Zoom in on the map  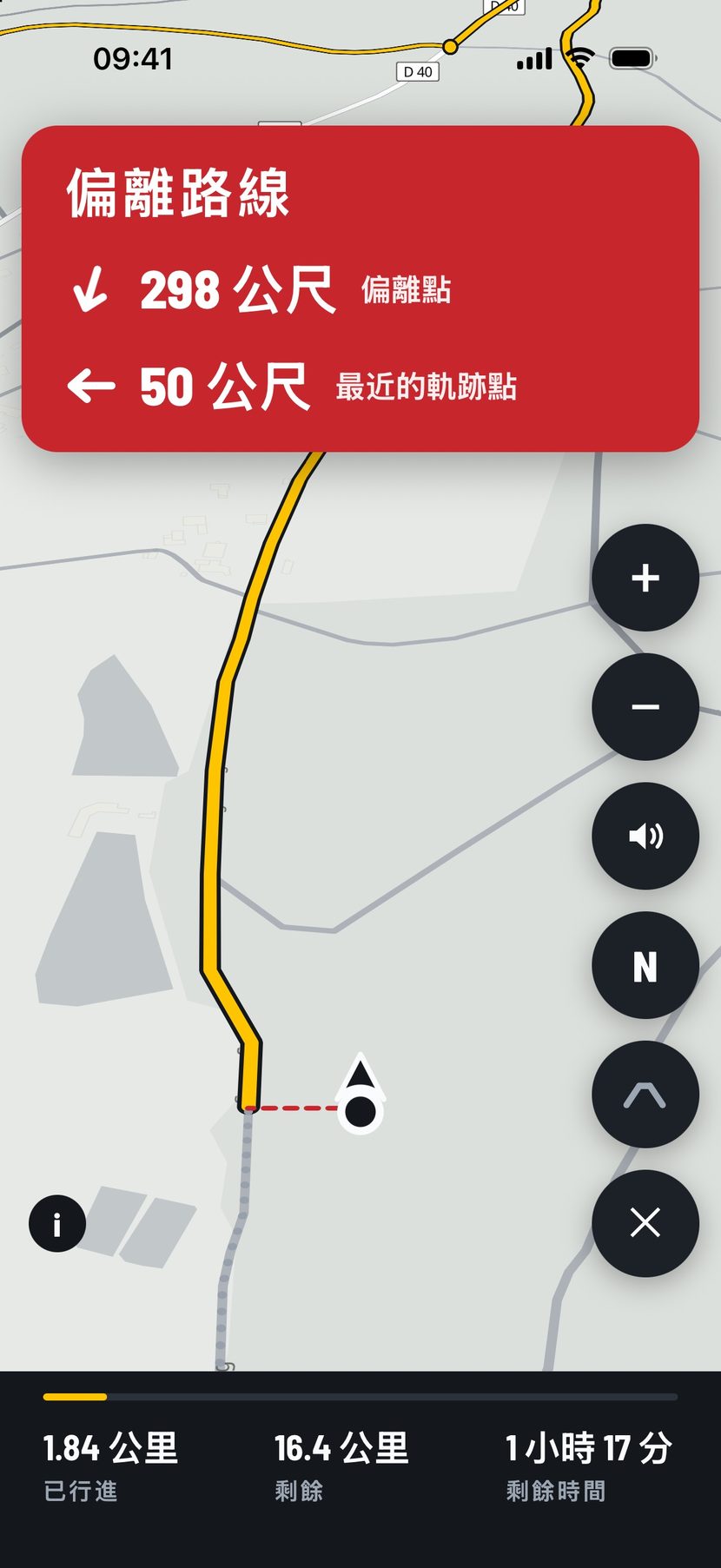tap(645, 578)
